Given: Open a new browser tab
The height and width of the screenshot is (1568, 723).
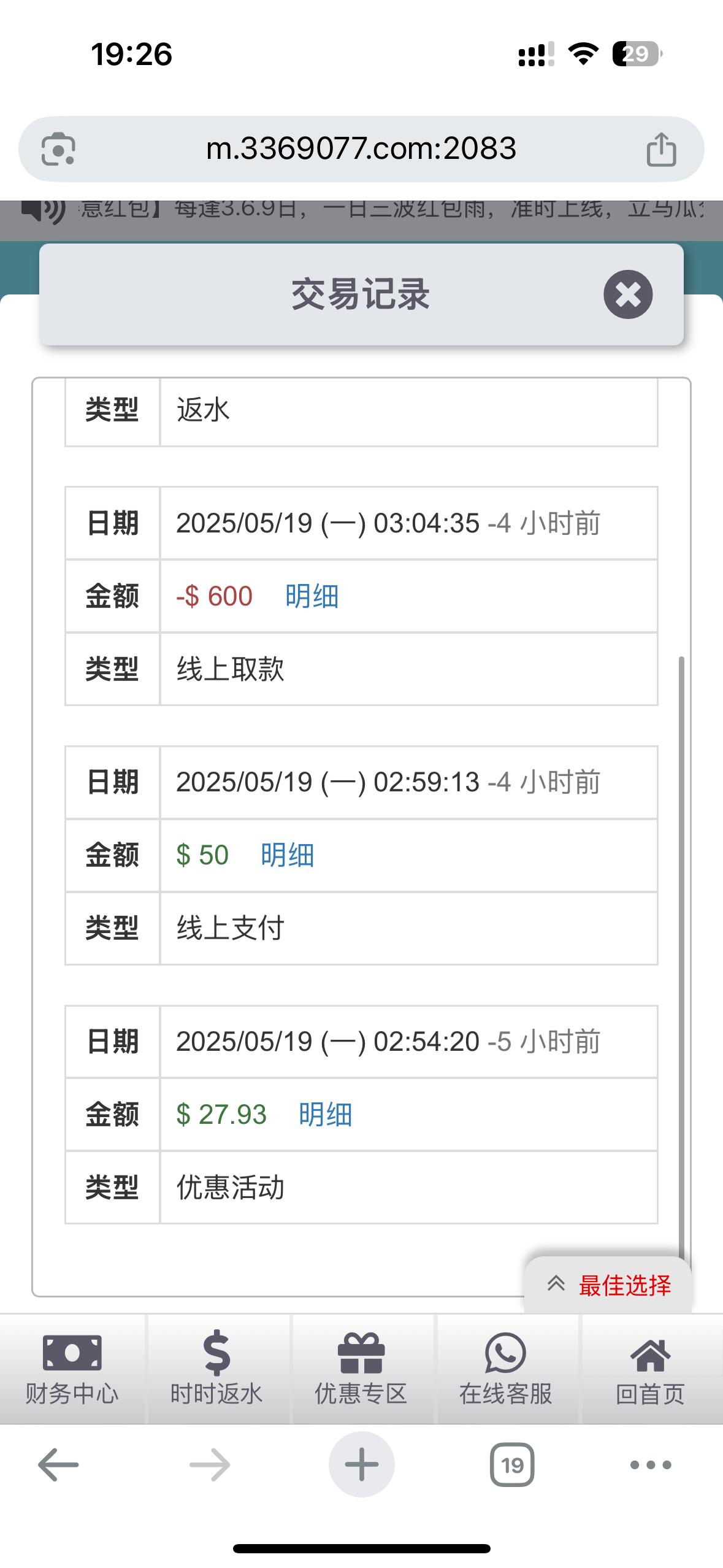Looking at the screenshot, I should pos(362,1465).
